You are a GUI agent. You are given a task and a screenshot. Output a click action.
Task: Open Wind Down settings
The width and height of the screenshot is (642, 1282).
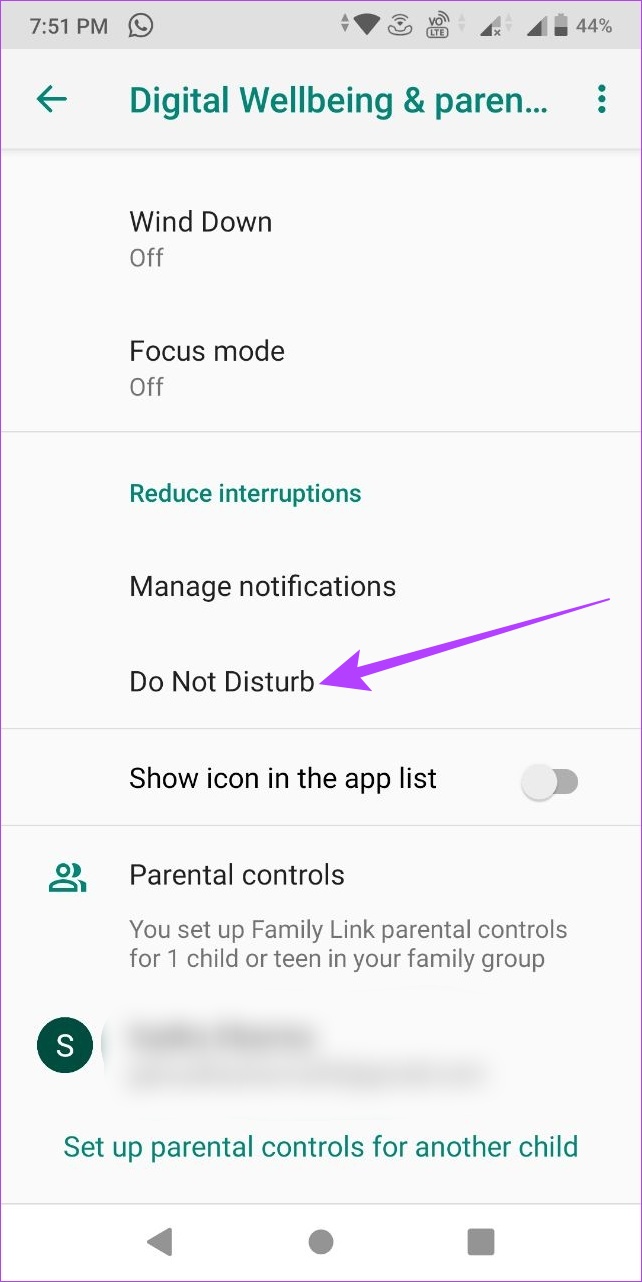click(x=321, y=238)
